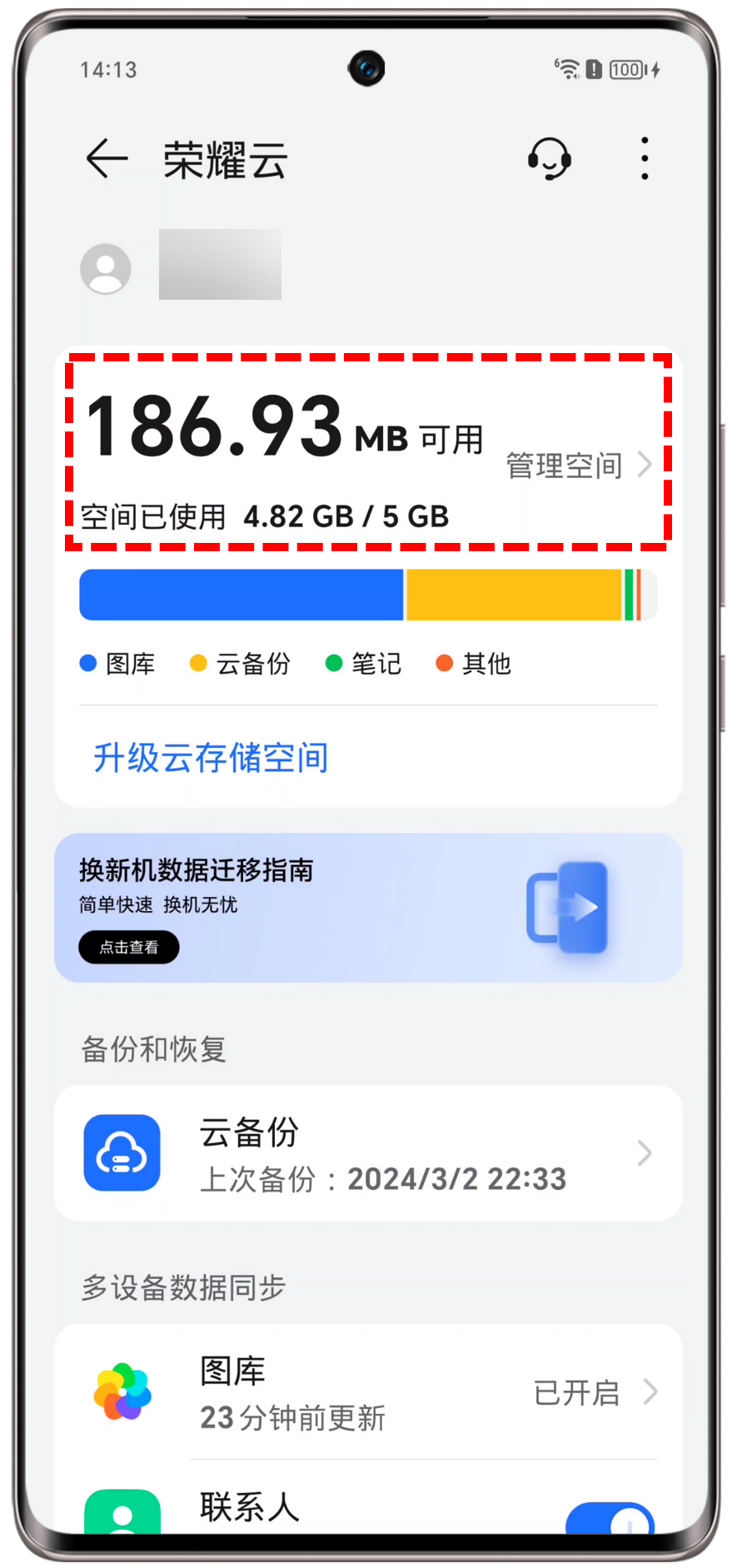The width and height of the screenshot is (737, 1568).
Task: Open 管理空间 storage management
Action: [578, 465]
